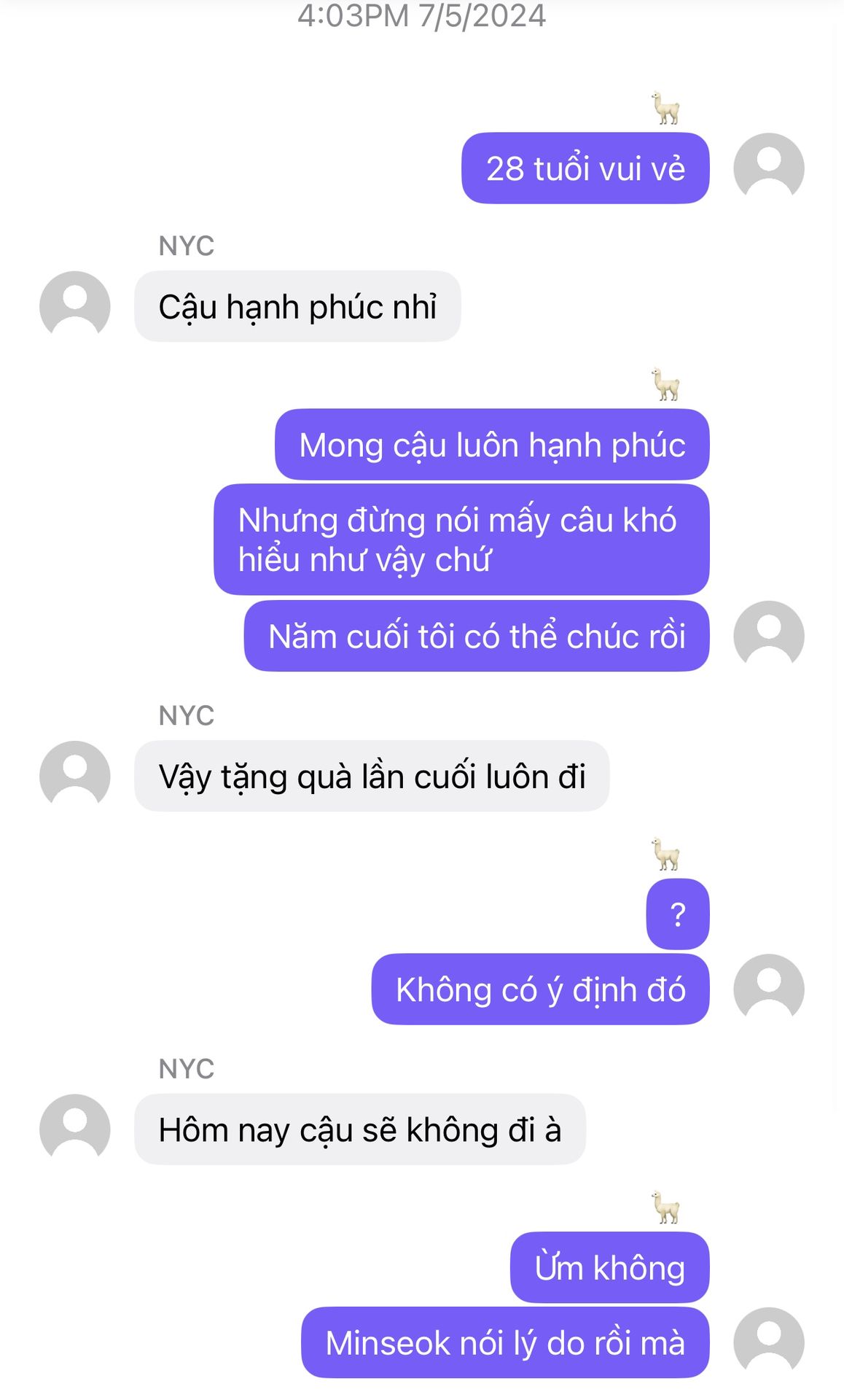
Task: Open NYC's avatar beside "Hôm nay cậu sẽ không đi à"
Action: point(74,1129)
